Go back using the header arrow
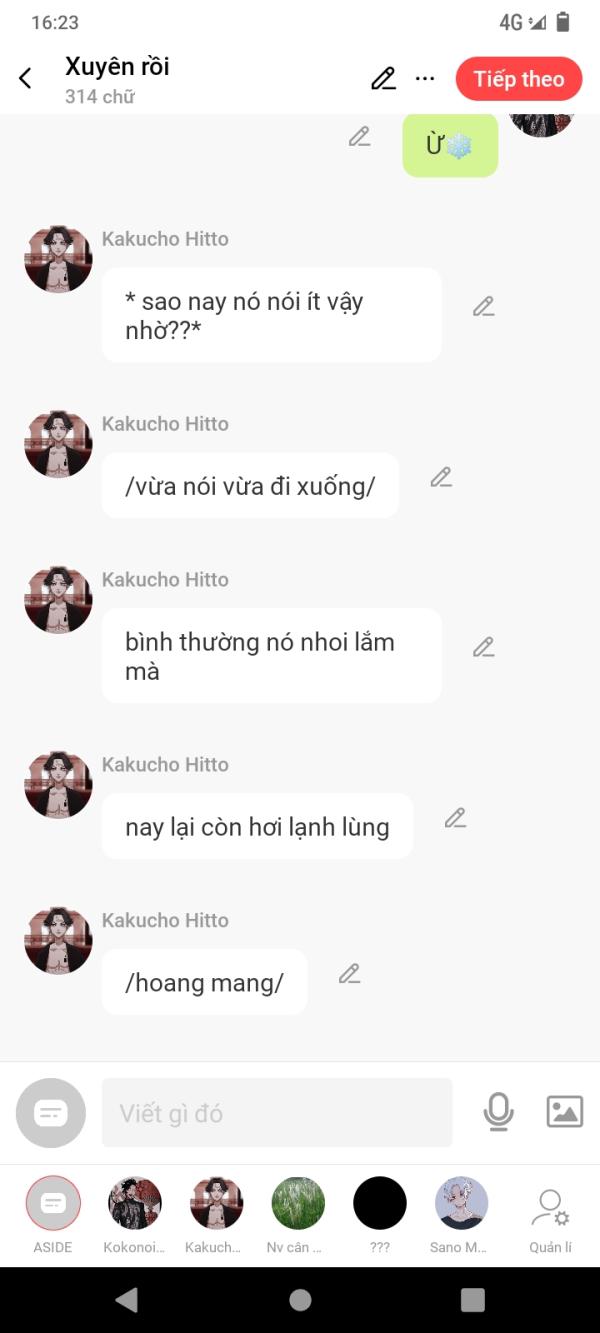Viewport: 600px width, 1333px height. pos(26,79)
